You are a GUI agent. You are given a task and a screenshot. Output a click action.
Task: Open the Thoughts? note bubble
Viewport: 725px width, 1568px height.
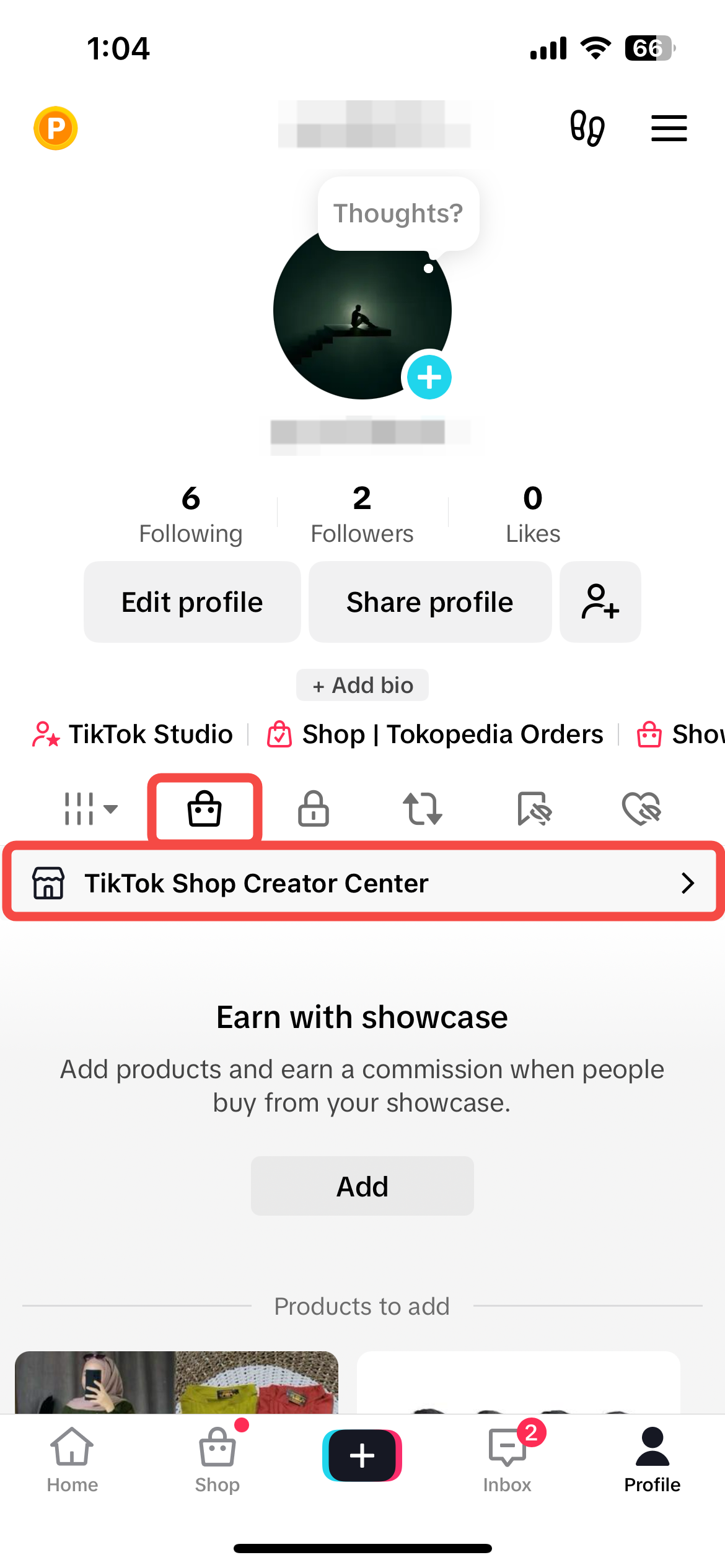(398, 214)
